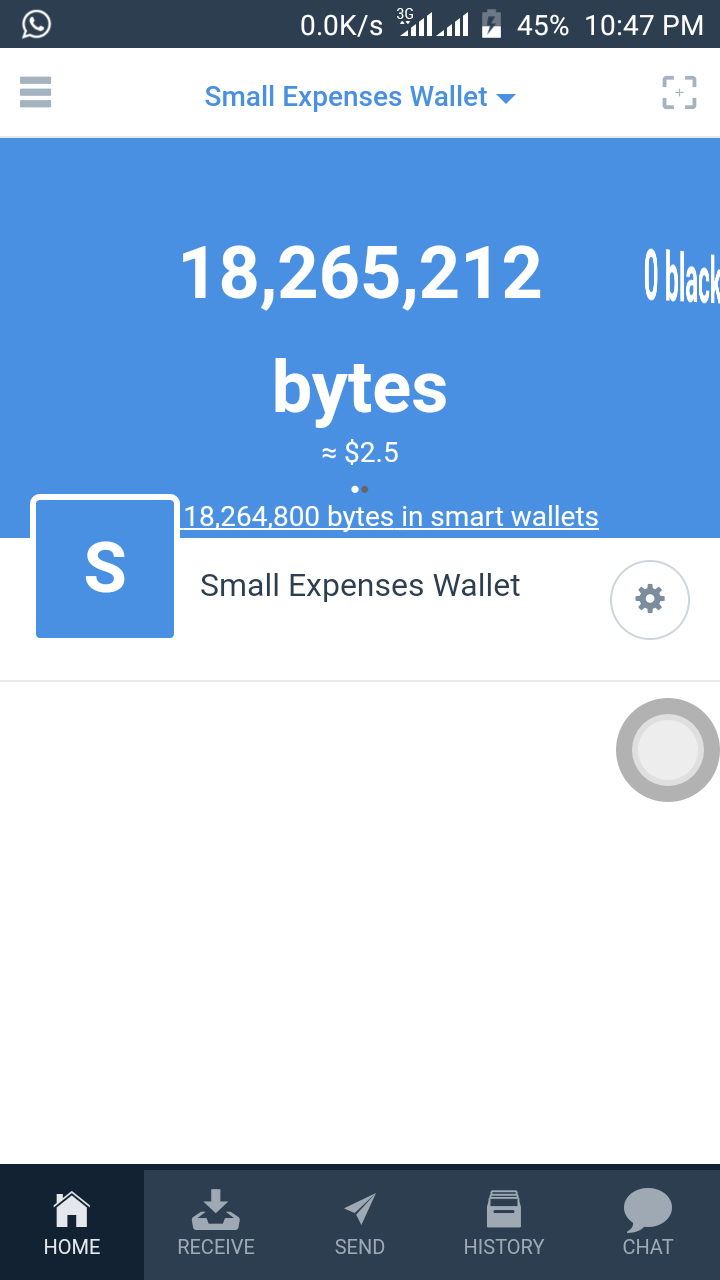Tap the floating assistive touch button
Viewport: 720px width, 1280px height.
pos(667,750)
